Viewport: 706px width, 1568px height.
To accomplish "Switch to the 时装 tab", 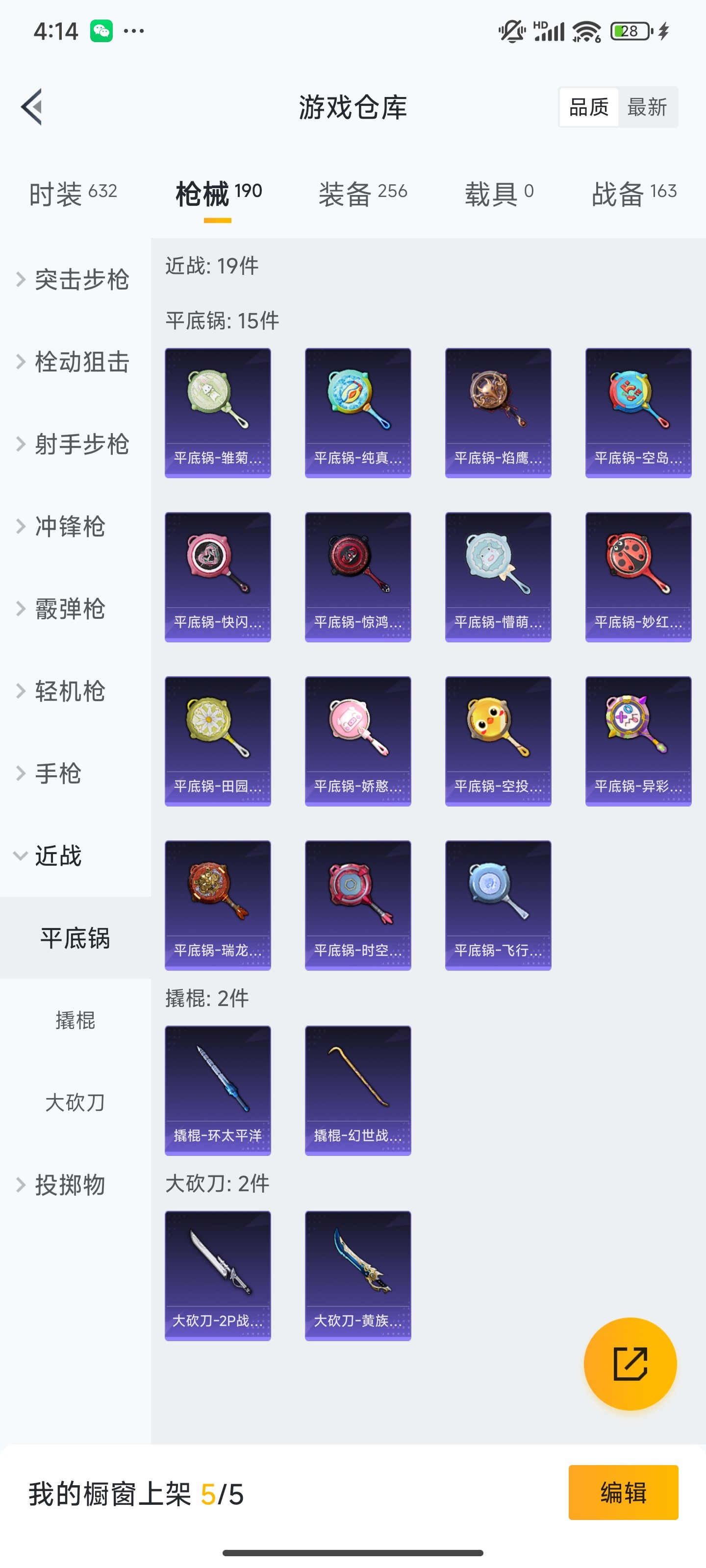I will tap(73, 192).
